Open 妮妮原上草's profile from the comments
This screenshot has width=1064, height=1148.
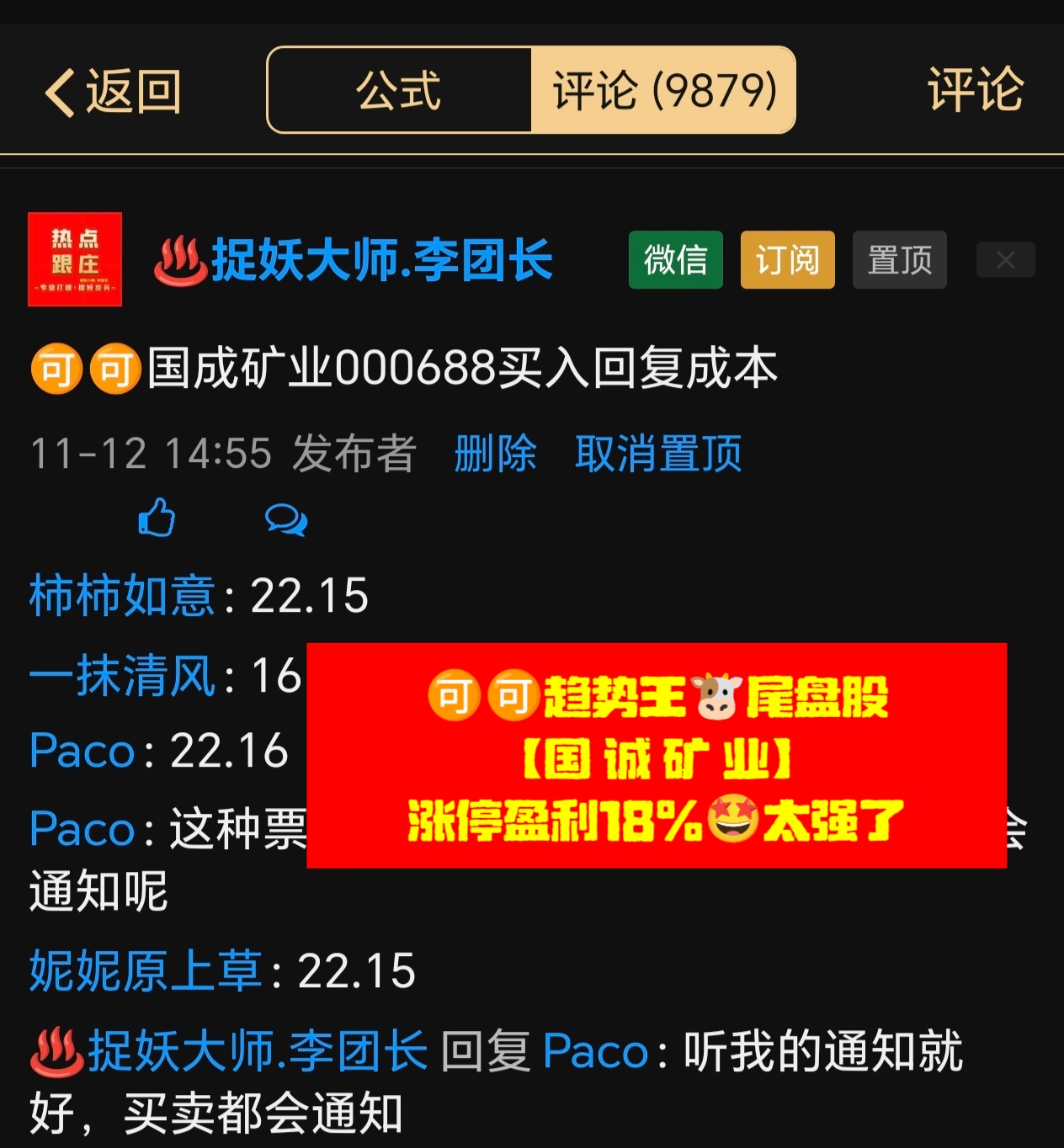(x=146, y=970)
